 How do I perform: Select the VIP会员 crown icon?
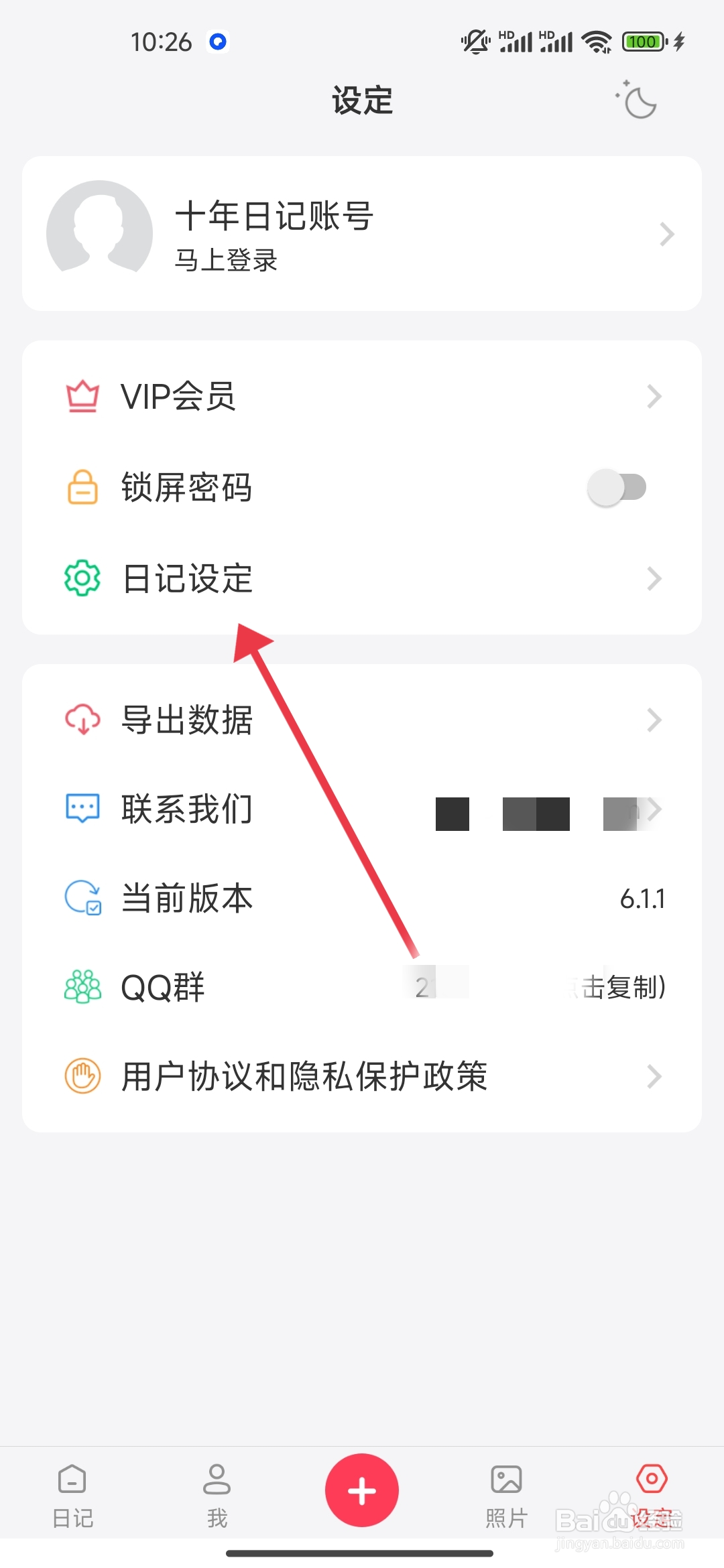click(x=81, y=395)
